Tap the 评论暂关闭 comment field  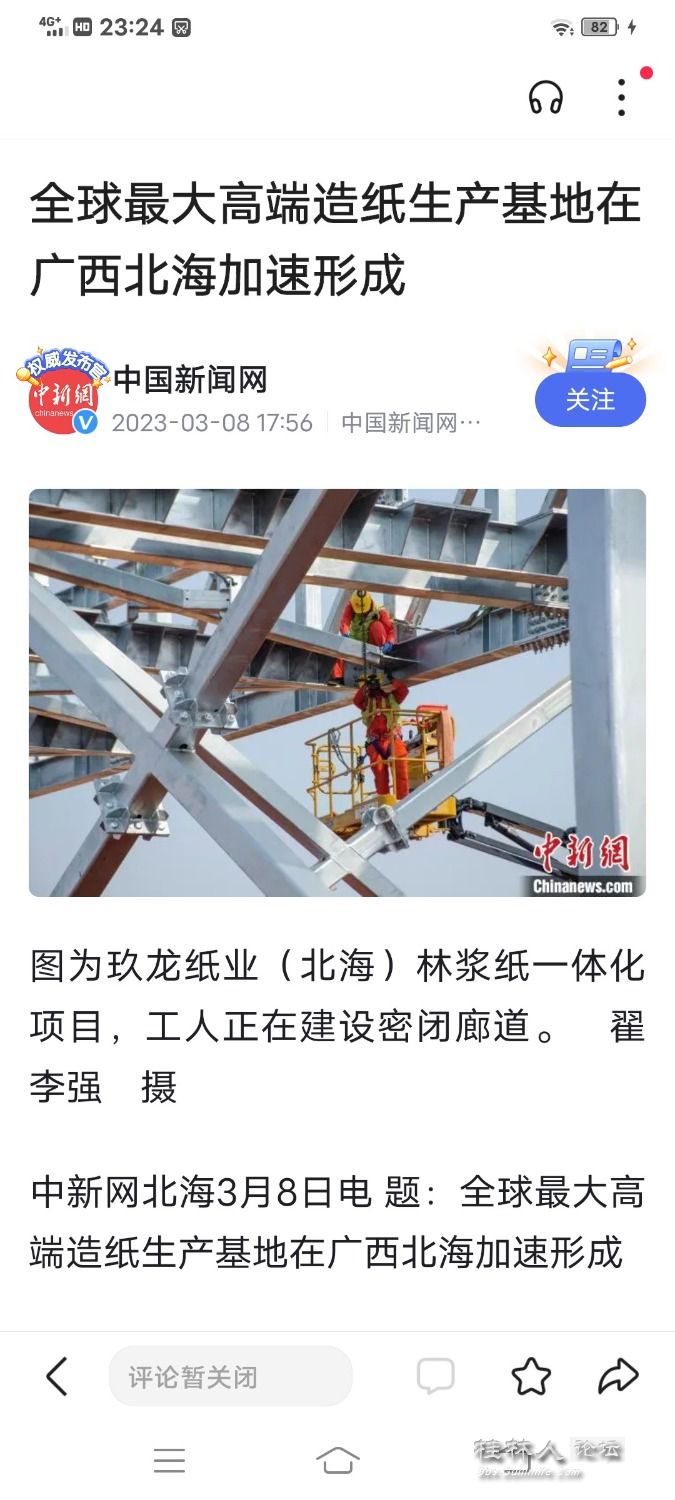(230, 1377)
